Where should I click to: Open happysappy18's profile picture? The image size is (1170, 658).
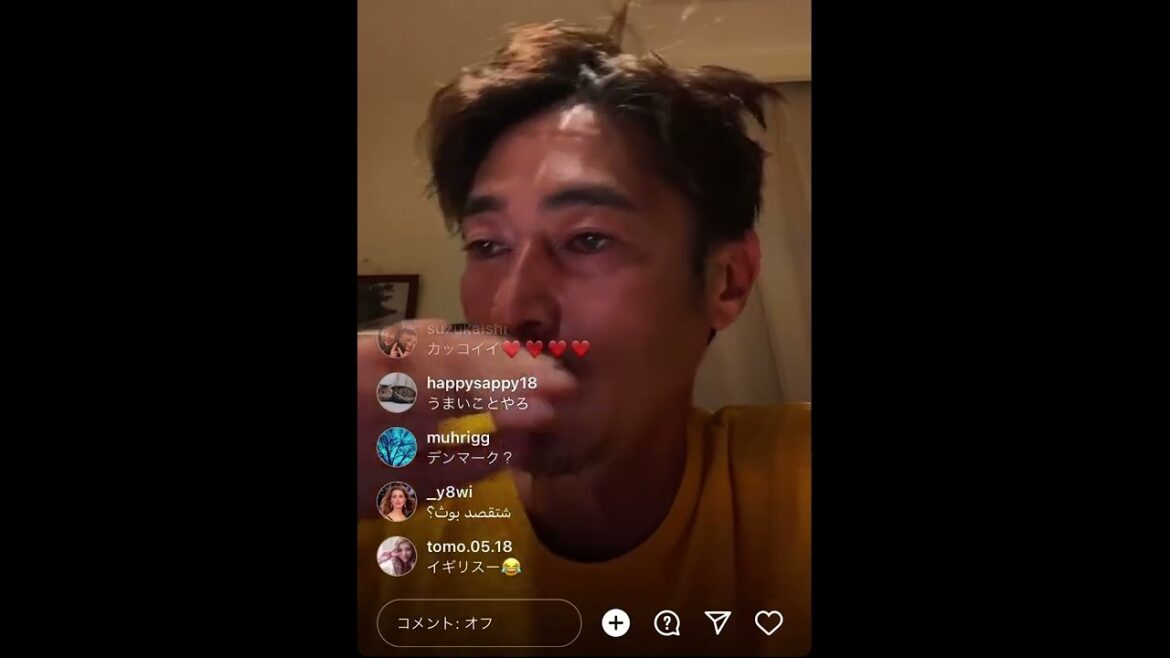click(397, 393)
